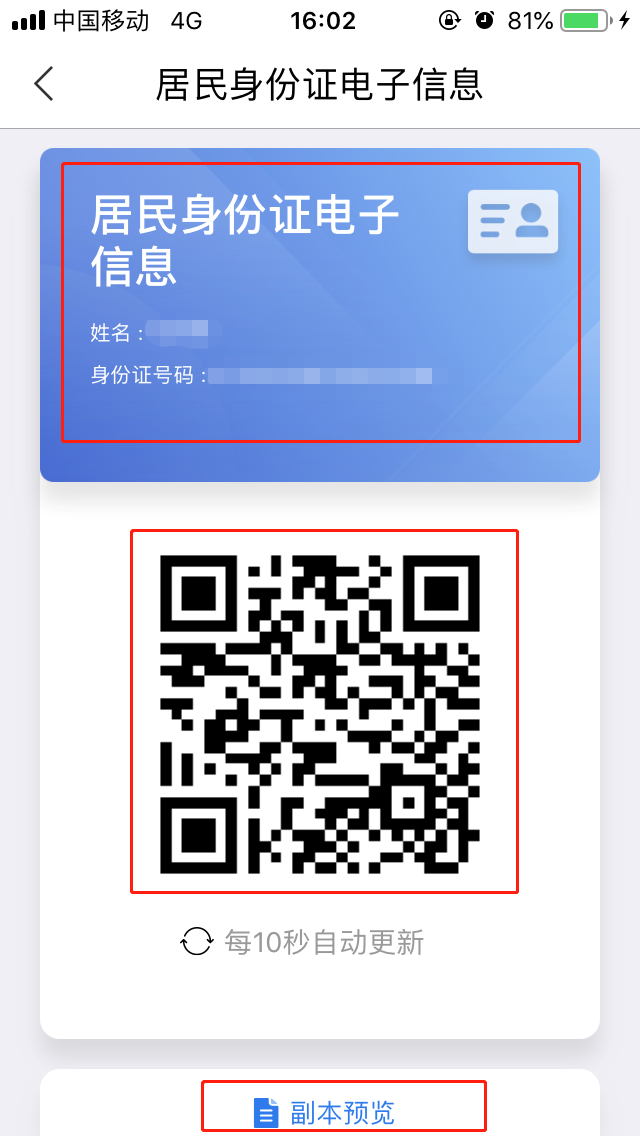Refresh the QR code manually
This screenshot has width=640, height=1136.
[x=197, y=941]
